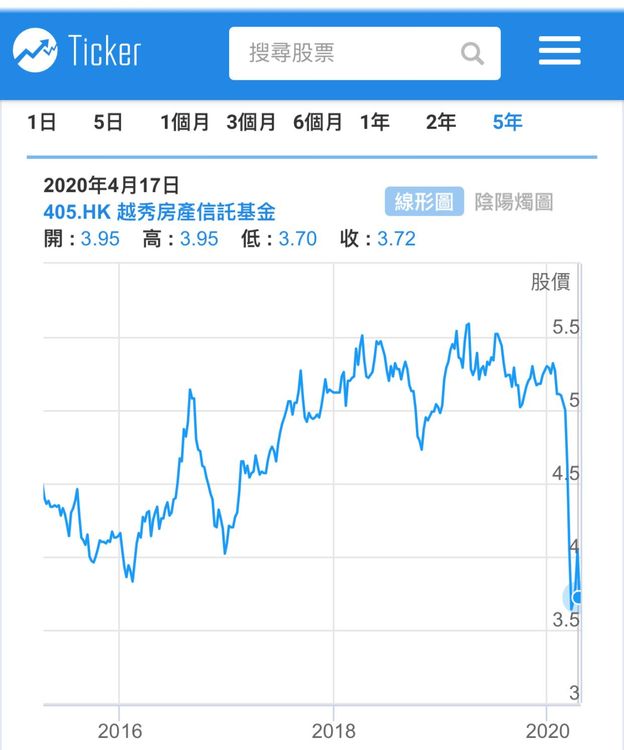Screen dimensions: 624x750
Task: Choose the 5年 range
Action: 507,122
